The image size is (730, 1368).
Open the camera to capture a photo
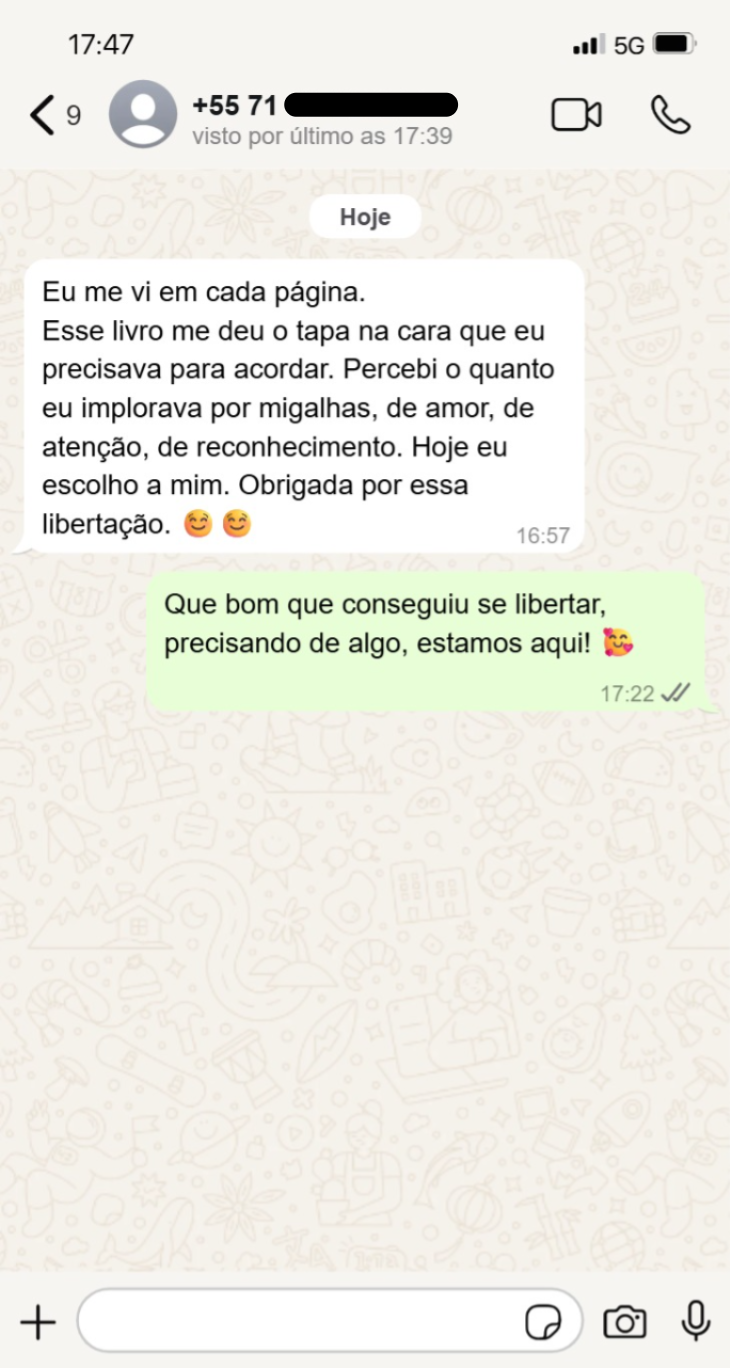(x=624, y=1321)
